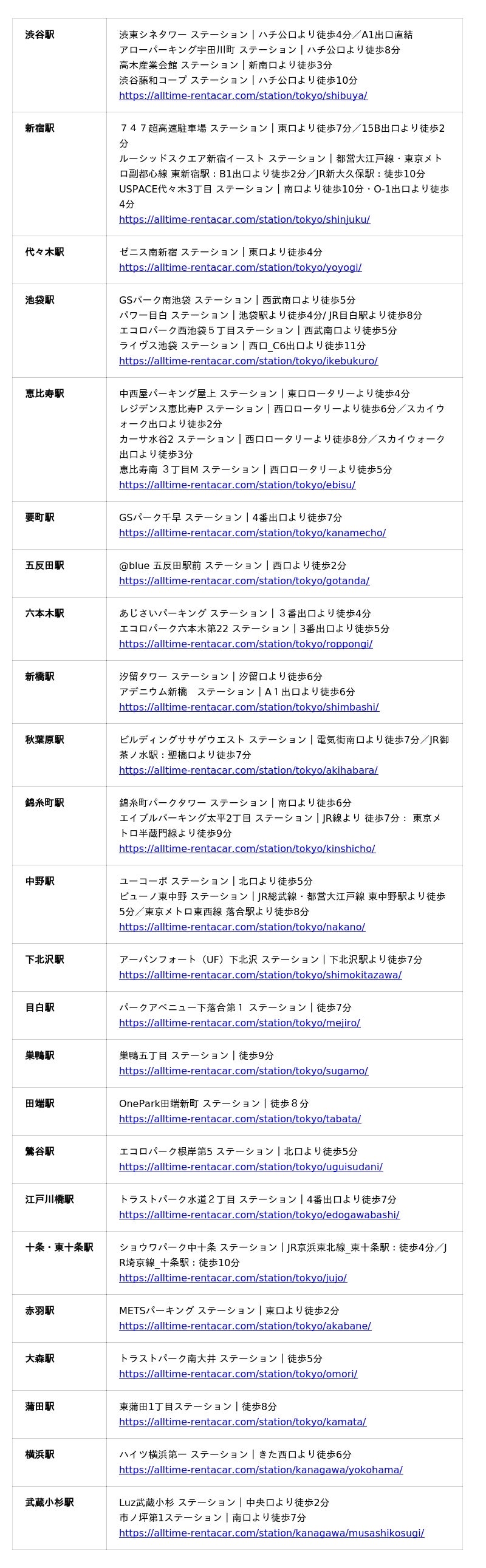Open the kanagawa/yokohama link
Screen dimensions: 486x1568
pos(261,1470)
